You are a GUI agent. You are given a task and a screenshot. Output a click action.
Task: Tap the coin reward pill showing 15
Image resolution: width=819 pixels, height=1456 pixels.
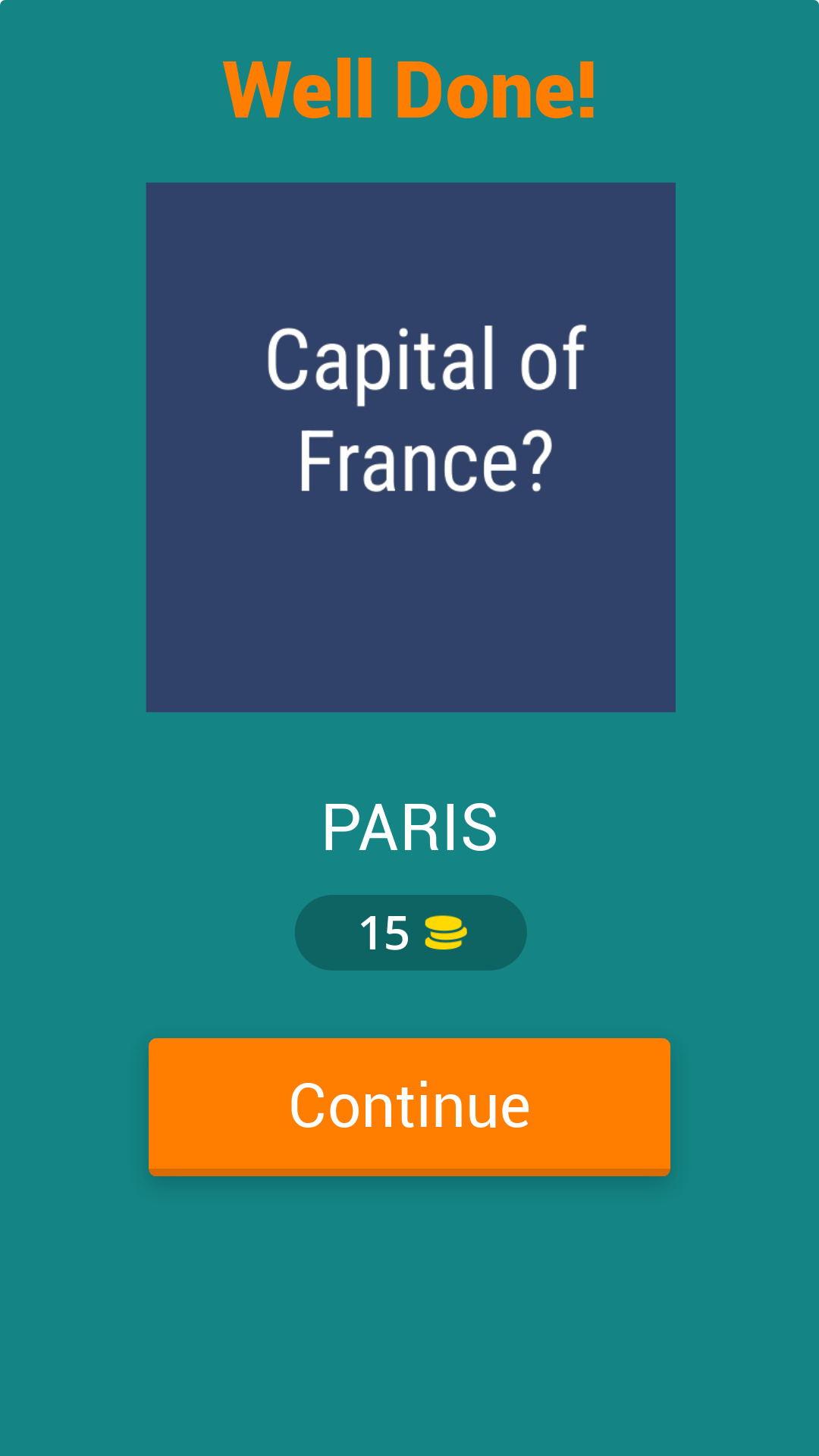pos(409,932)
